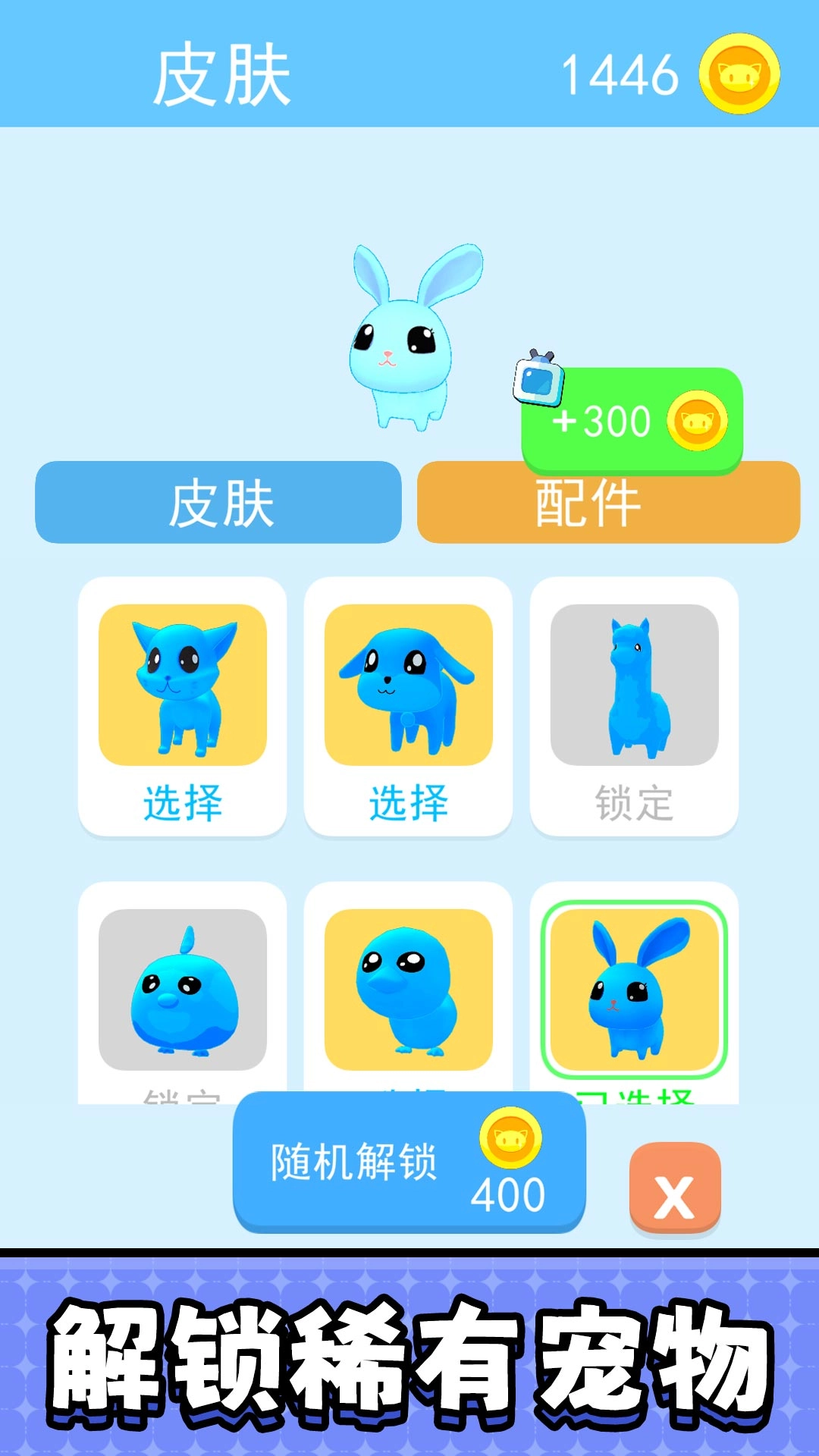
Task: Click 选择 under the dog skin
Action: coord(409,804)
